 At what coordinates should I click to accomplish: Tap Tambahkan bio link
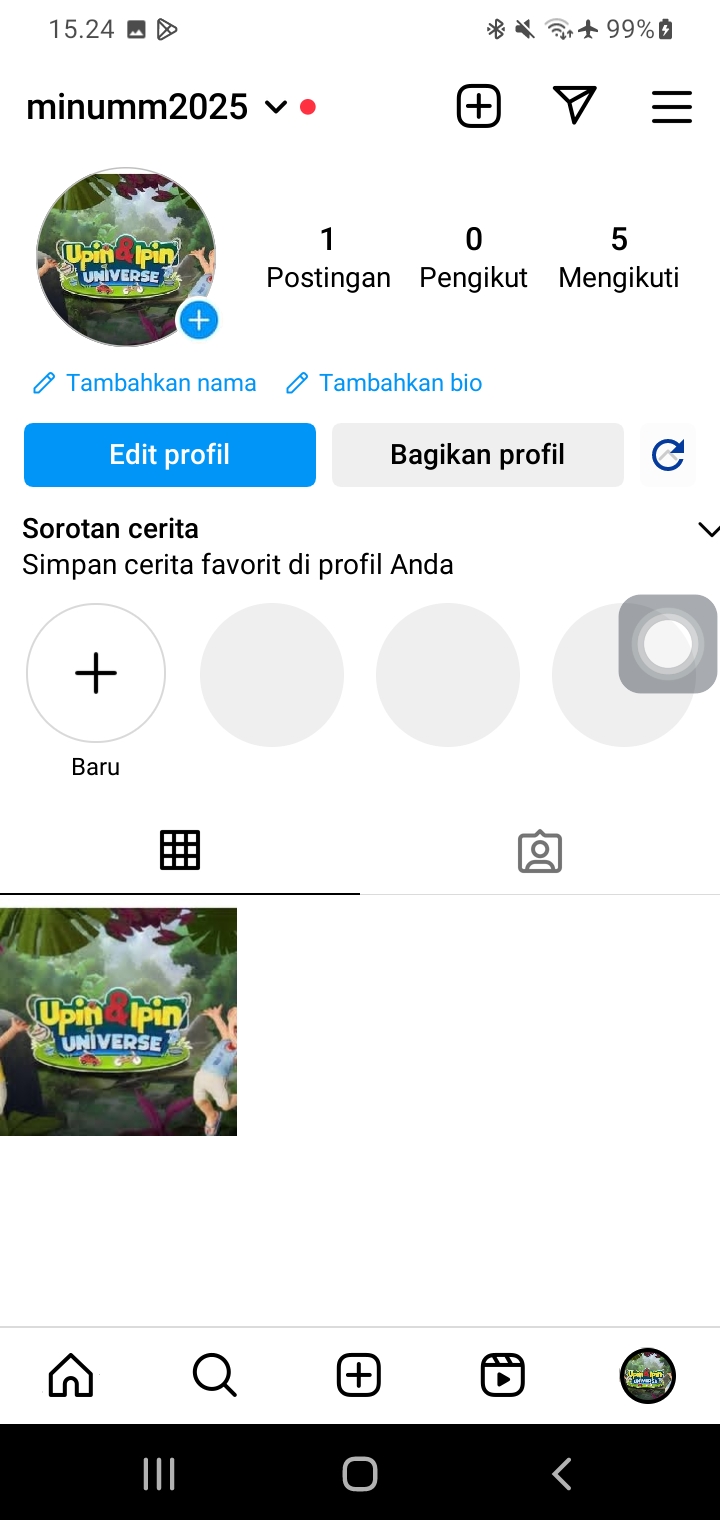click(384, 383)
